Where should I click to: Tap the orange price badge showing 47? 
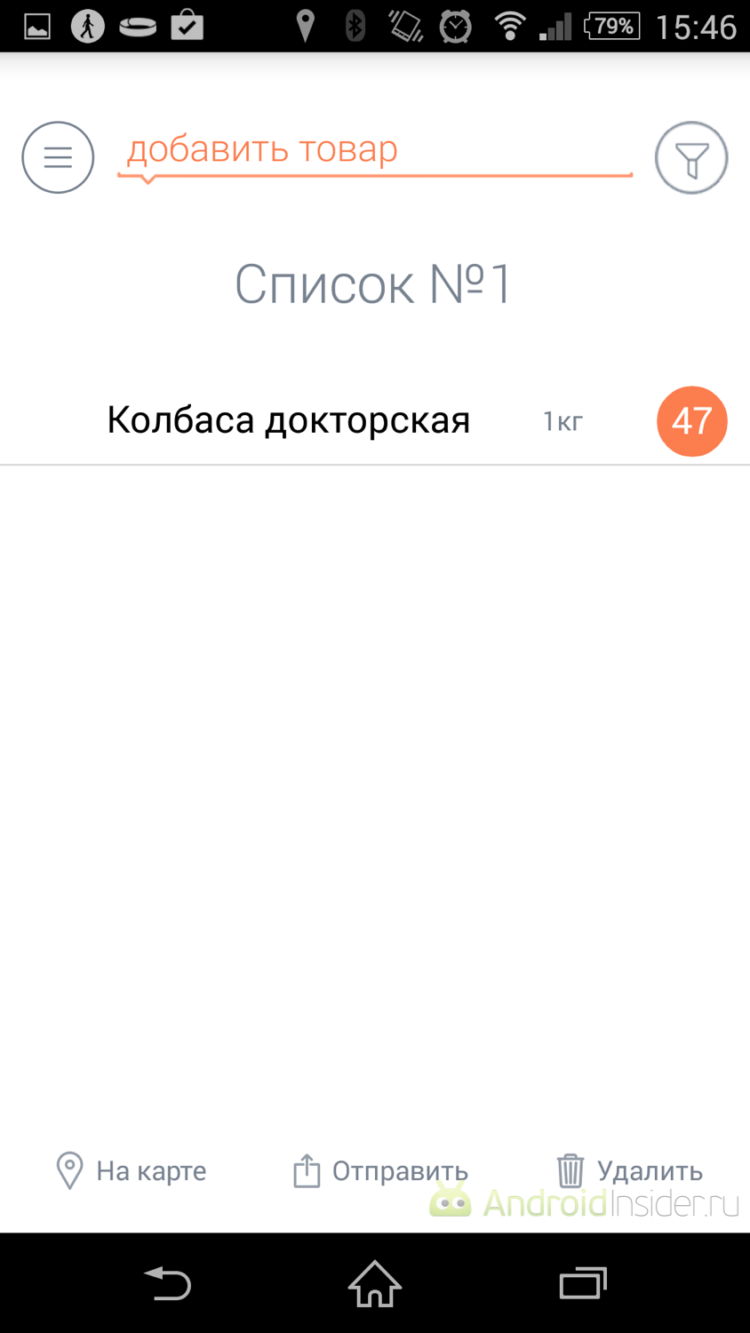[x=691, y=421]
